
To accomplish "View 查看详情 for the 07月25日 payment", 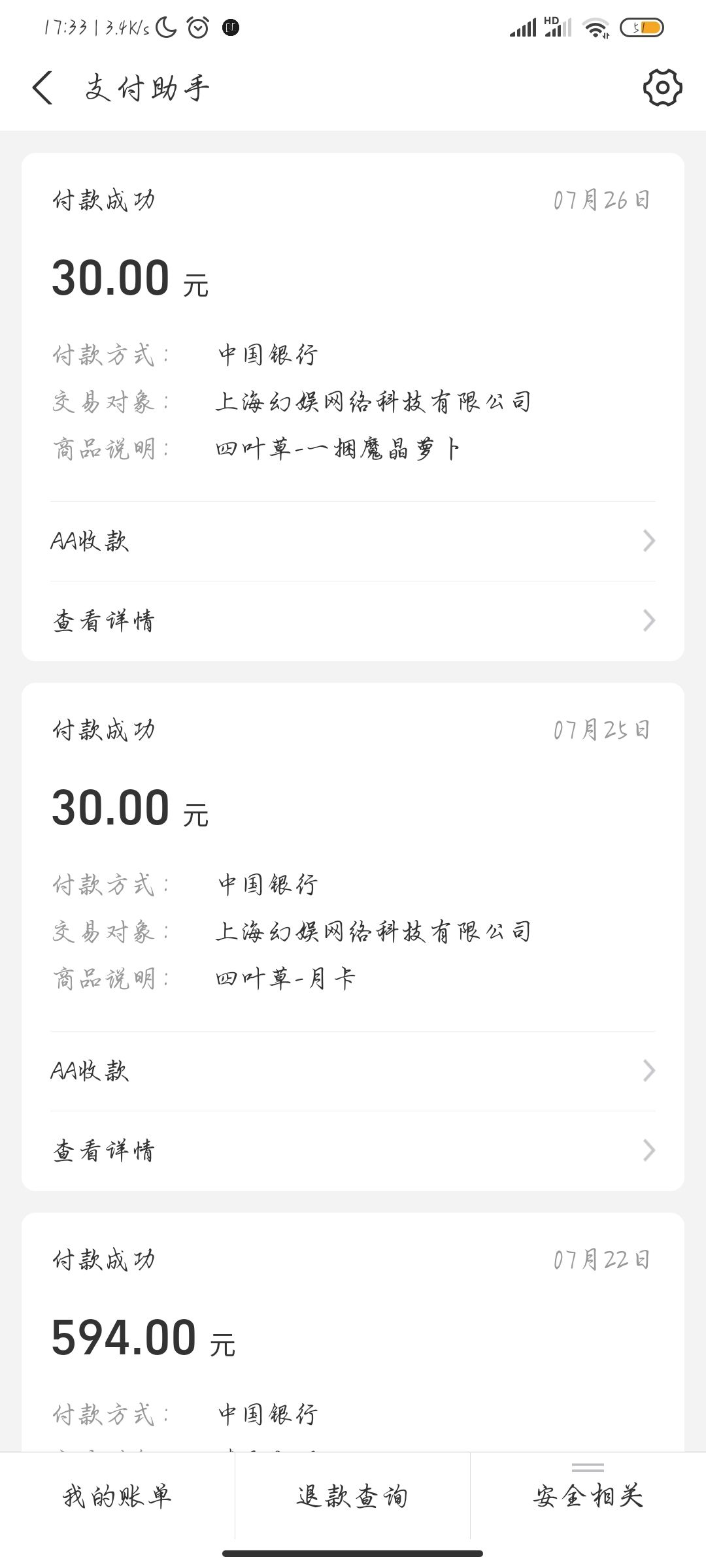I will 353,1151.
